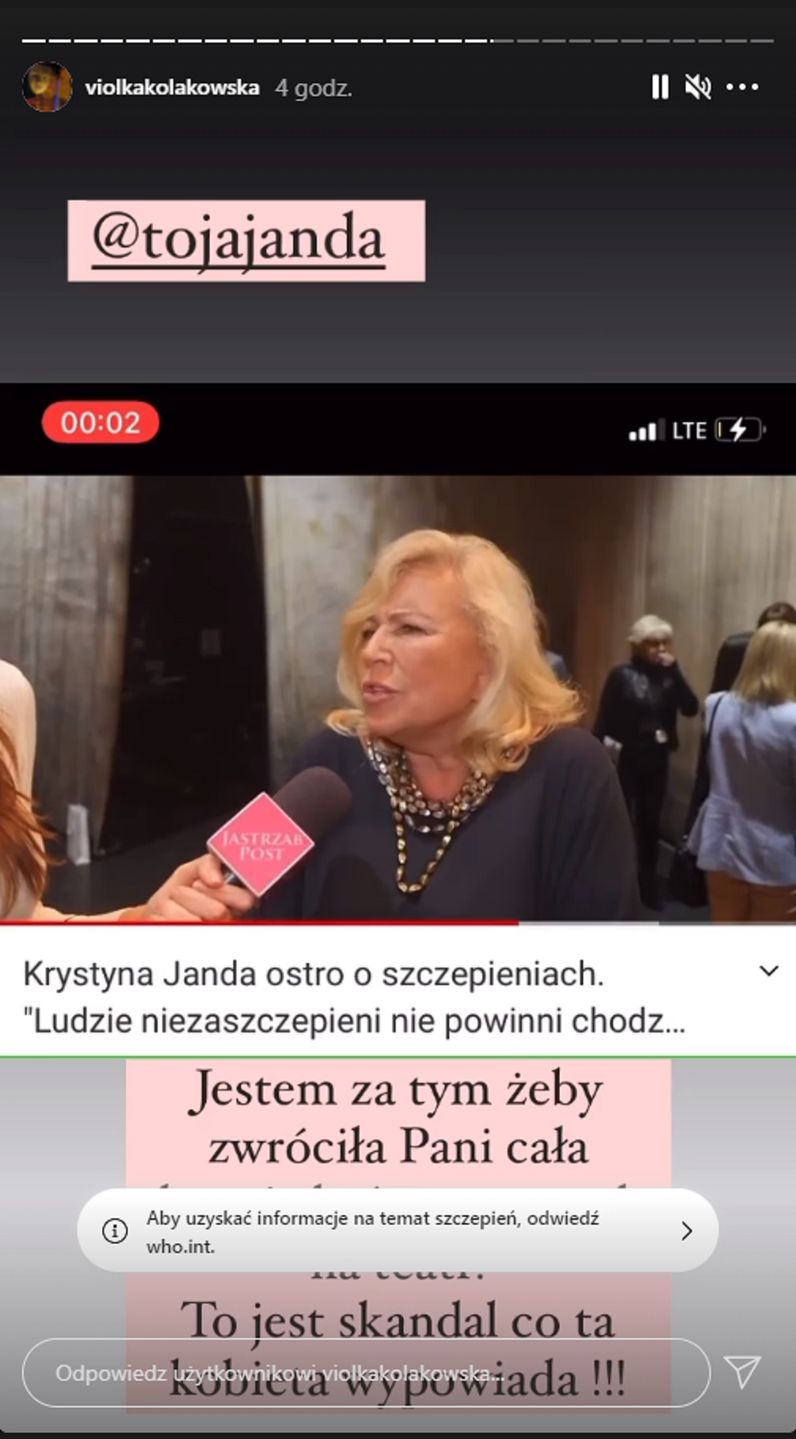This screenshot has width=796, height=1439.
Task: Unmute the story sound
Action: click(697, 87)
